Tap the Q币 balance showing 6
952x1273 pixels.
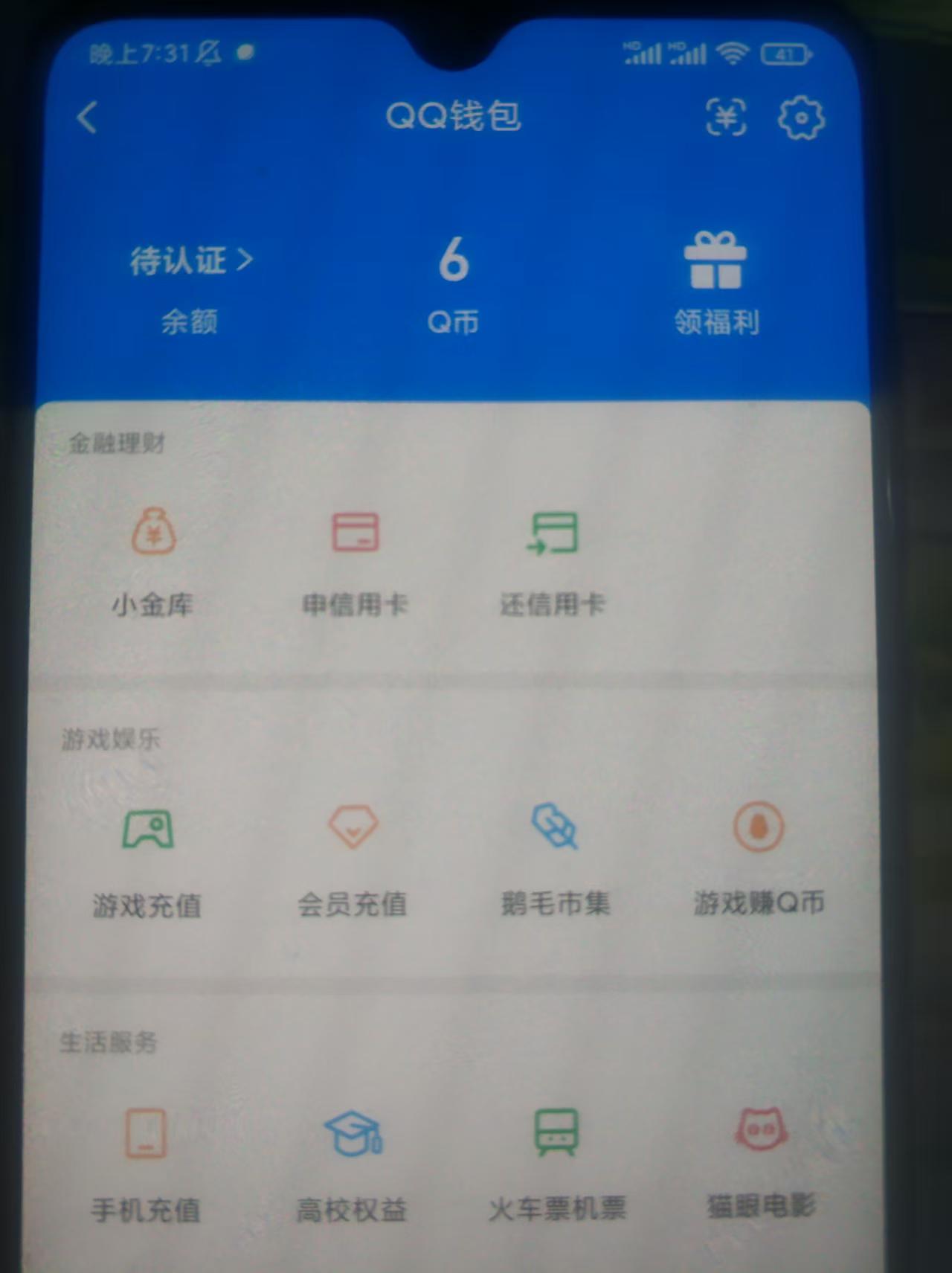[x=454, y=260]
